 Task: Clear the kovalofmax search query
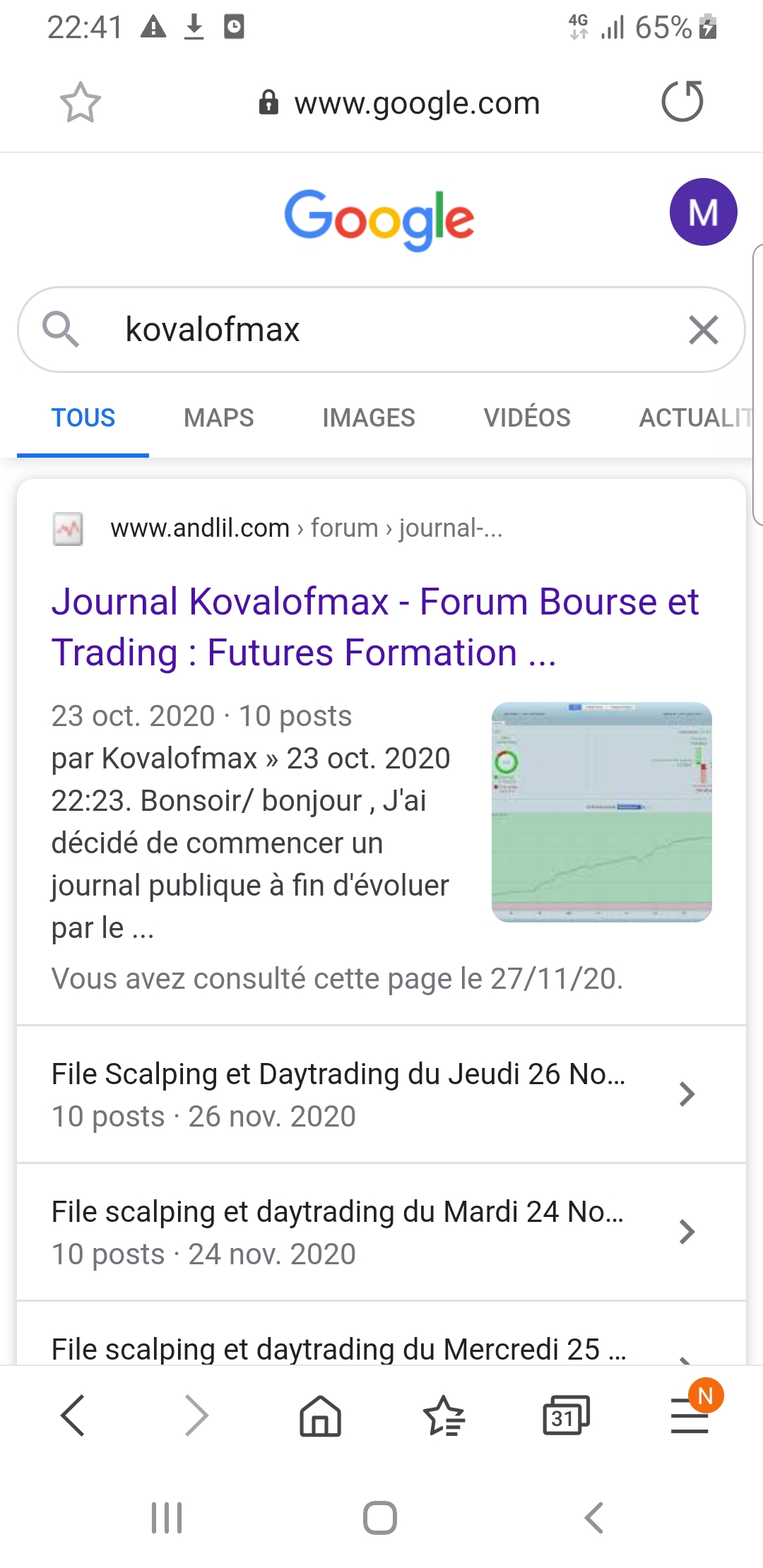pos(703,330)
